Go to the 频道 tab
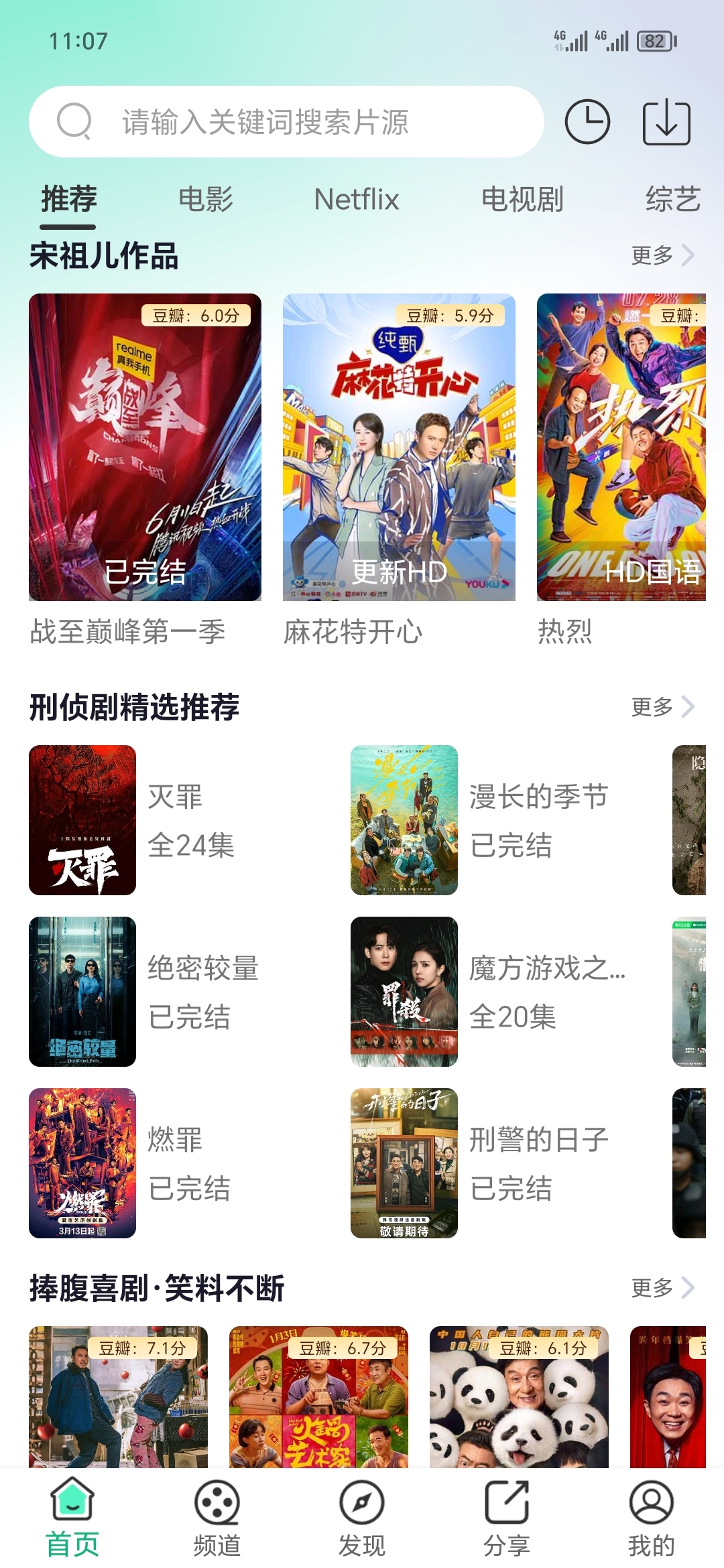The image size is (724, 1568). click(x=217, y=1517)
